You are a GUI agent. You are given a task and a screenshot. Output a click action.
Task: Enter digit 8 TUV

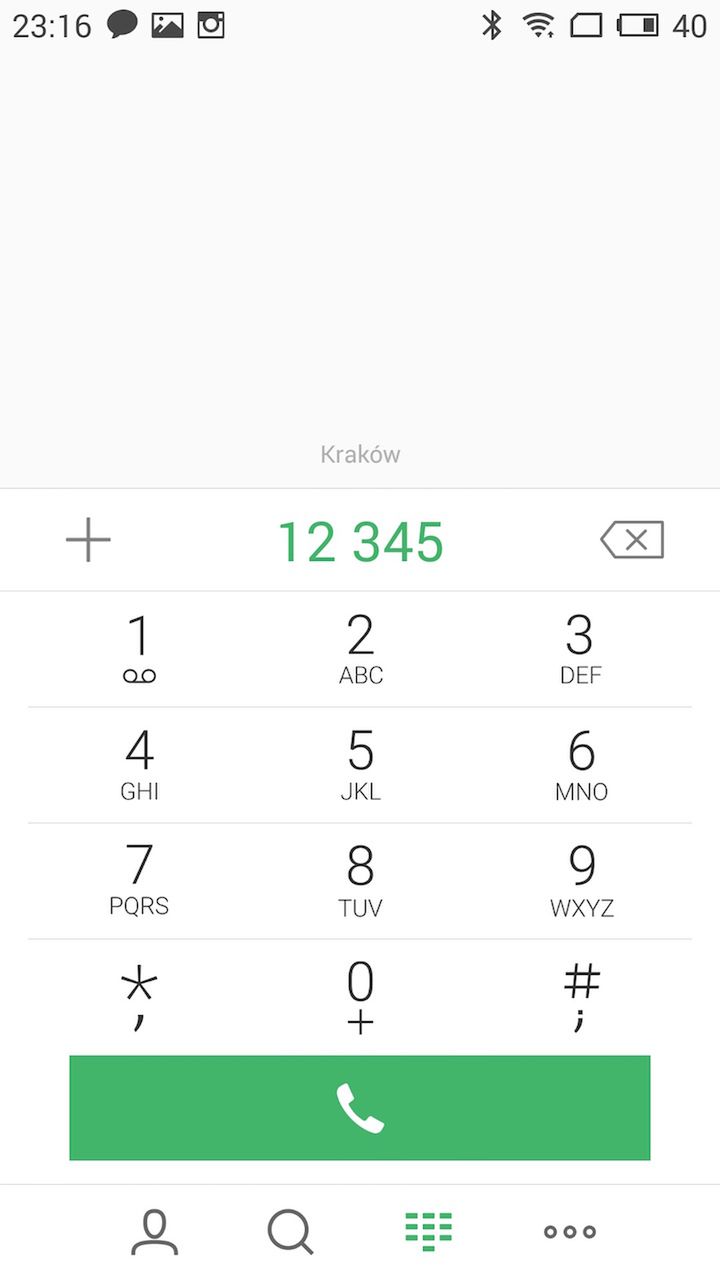point(360,881)
